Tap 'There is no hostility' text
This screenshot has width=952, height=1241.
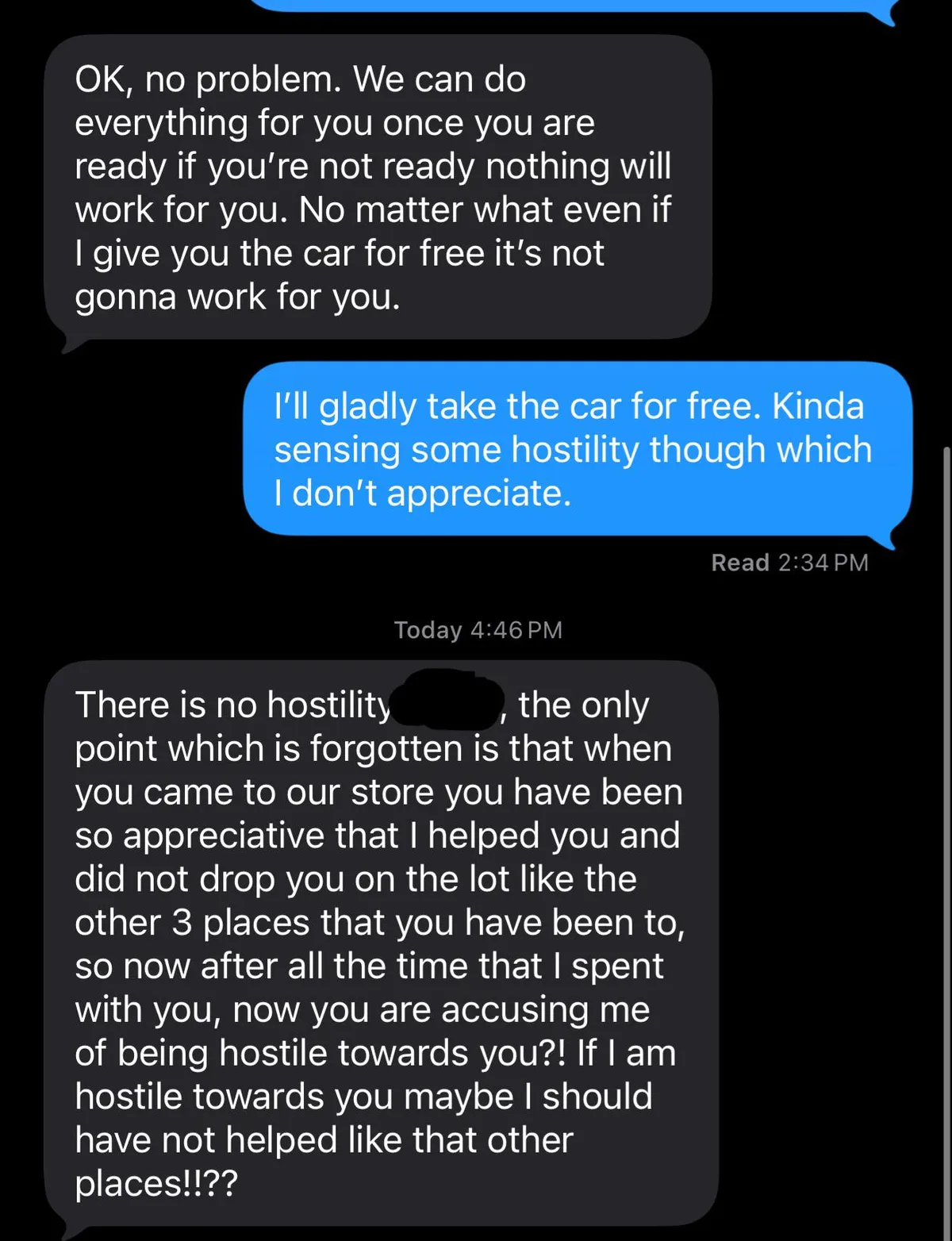coord(230,703)
